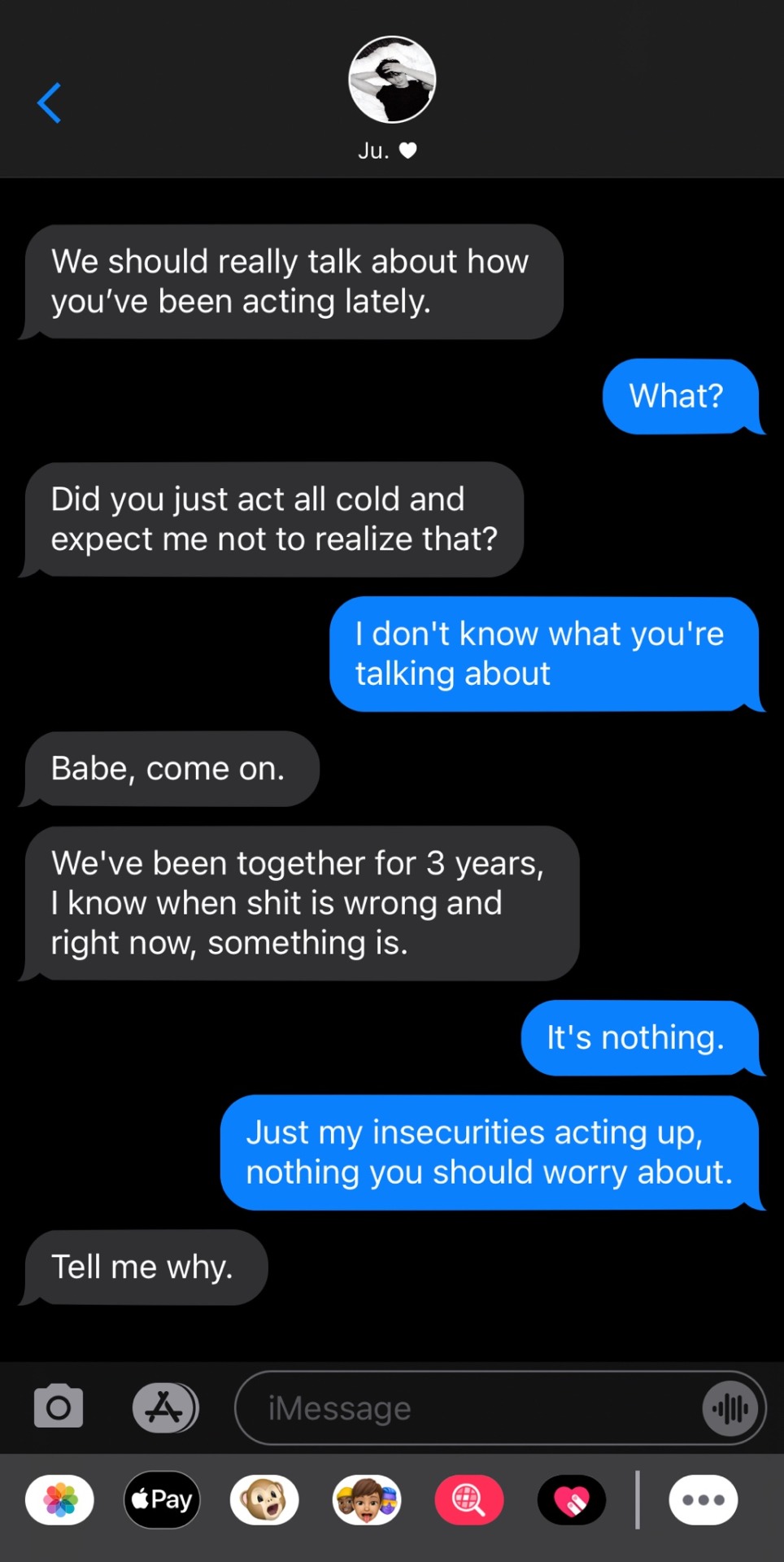Viewport: 784px width, 1562px height.
Task: Open the #images search app
Action: (469, 1499)
